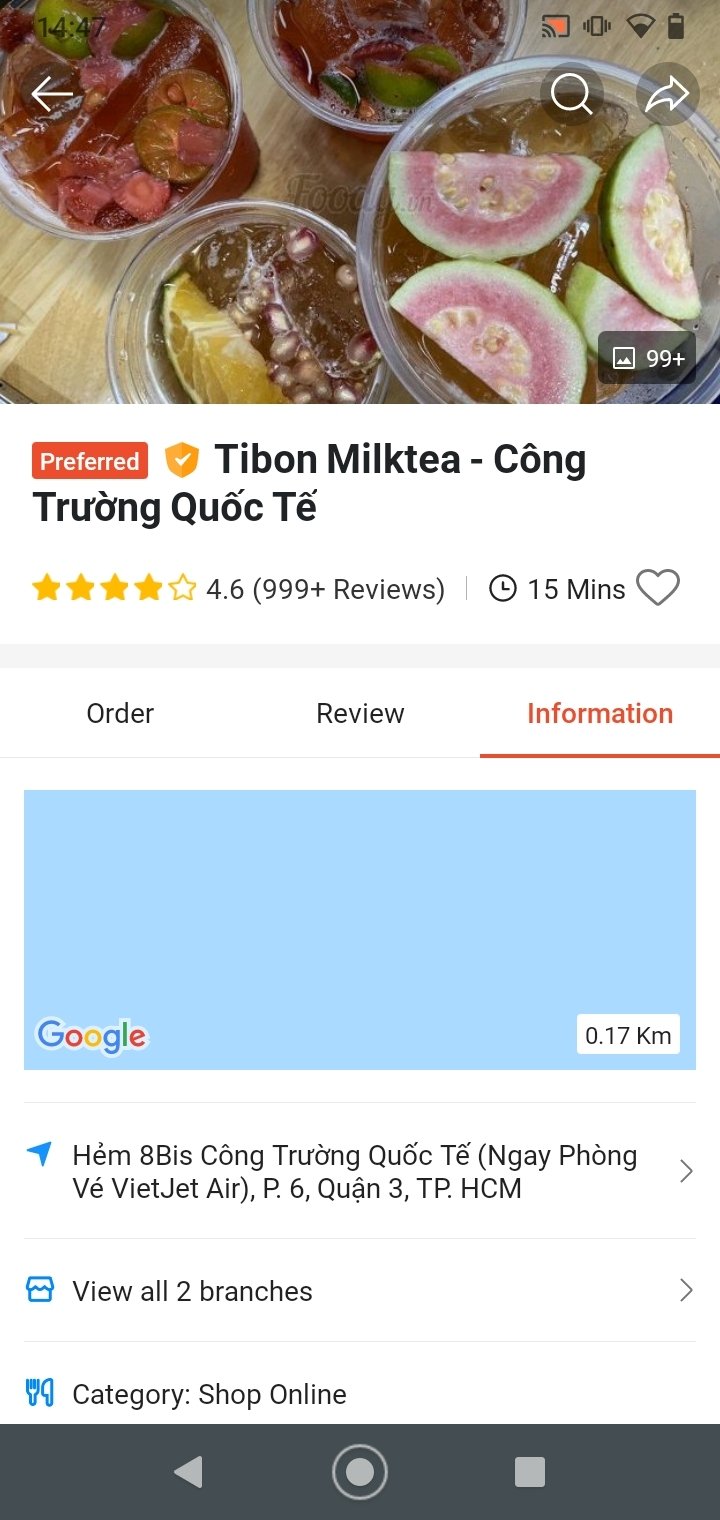This screenshot has height=1520, width=720.
Task: Switch to the Review tab
Action: pos(360,713)
